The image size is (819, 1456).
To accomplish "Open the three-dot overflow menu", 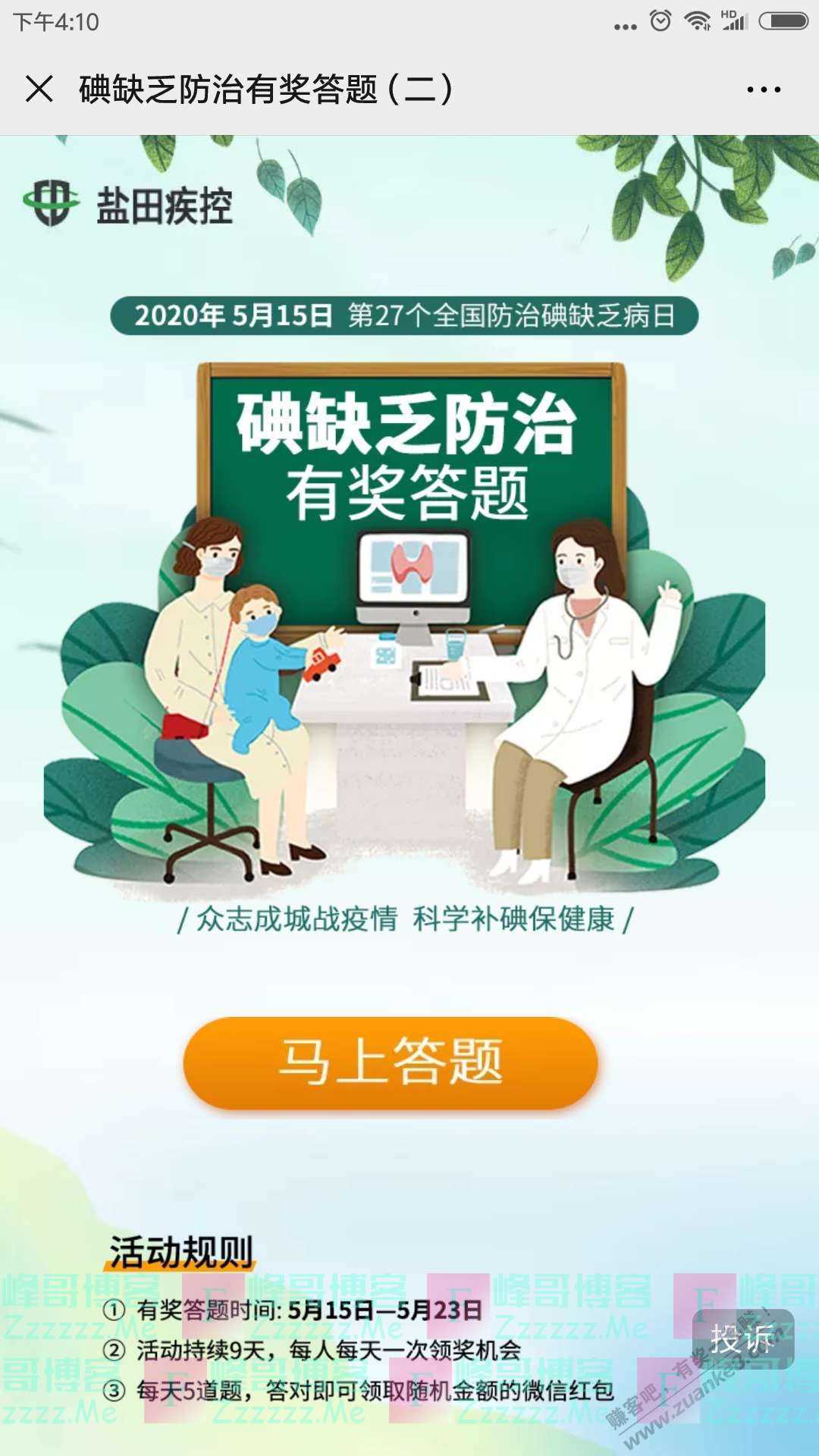I will 763,89.
